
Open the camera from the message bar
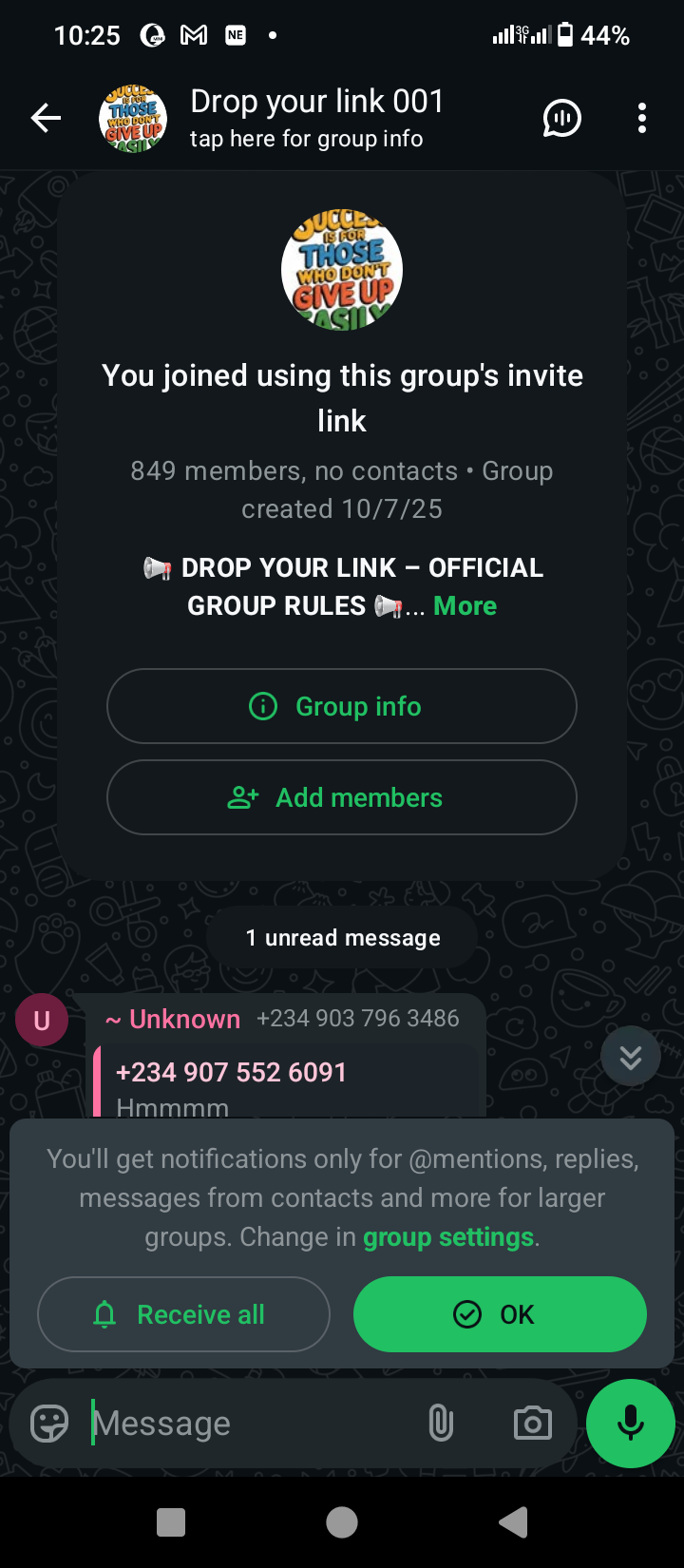pos(532,1424)
